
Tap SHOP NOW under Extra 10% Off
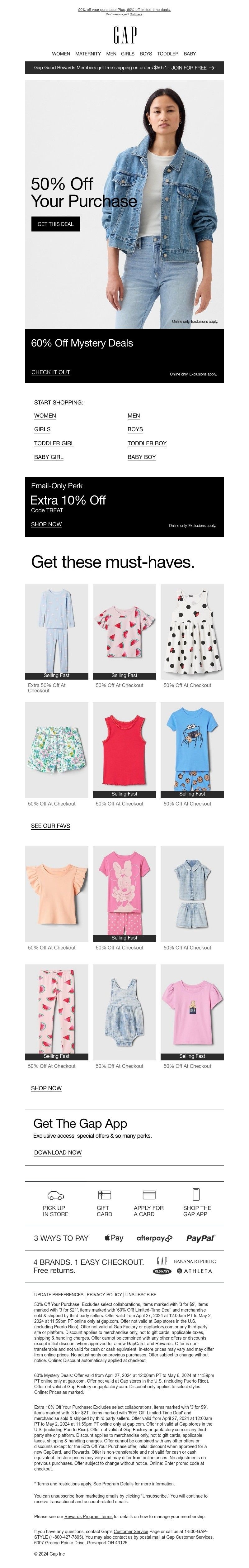point(46,524)
